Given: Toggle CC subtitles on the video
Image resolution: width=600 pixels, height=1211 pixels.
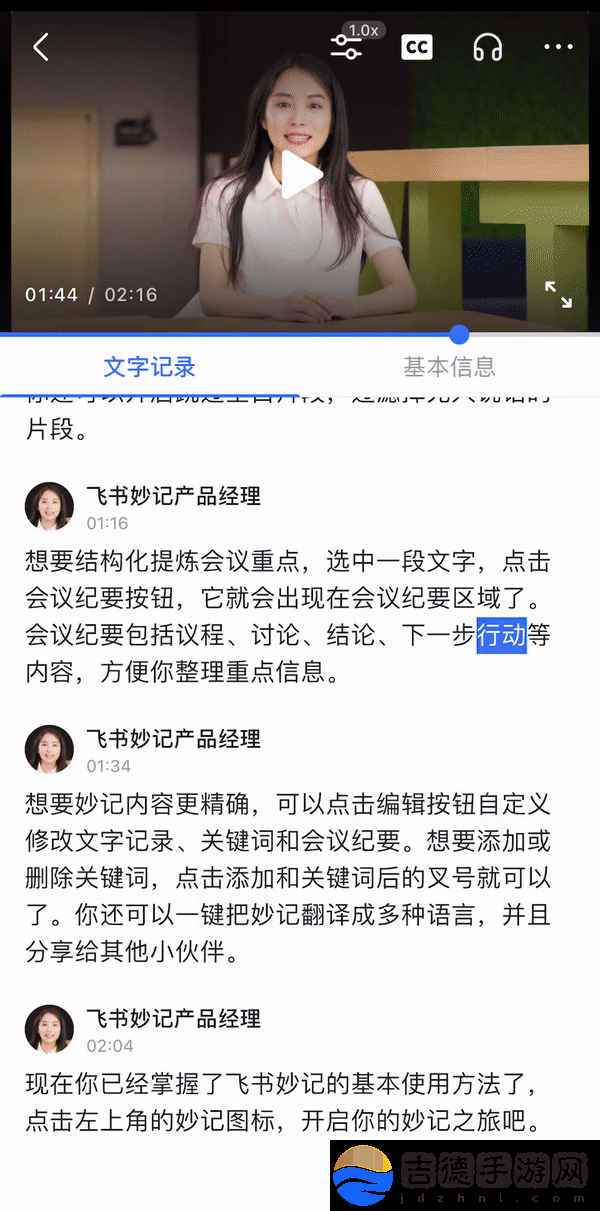Looking at the screenshot, I should coord(417,47).
